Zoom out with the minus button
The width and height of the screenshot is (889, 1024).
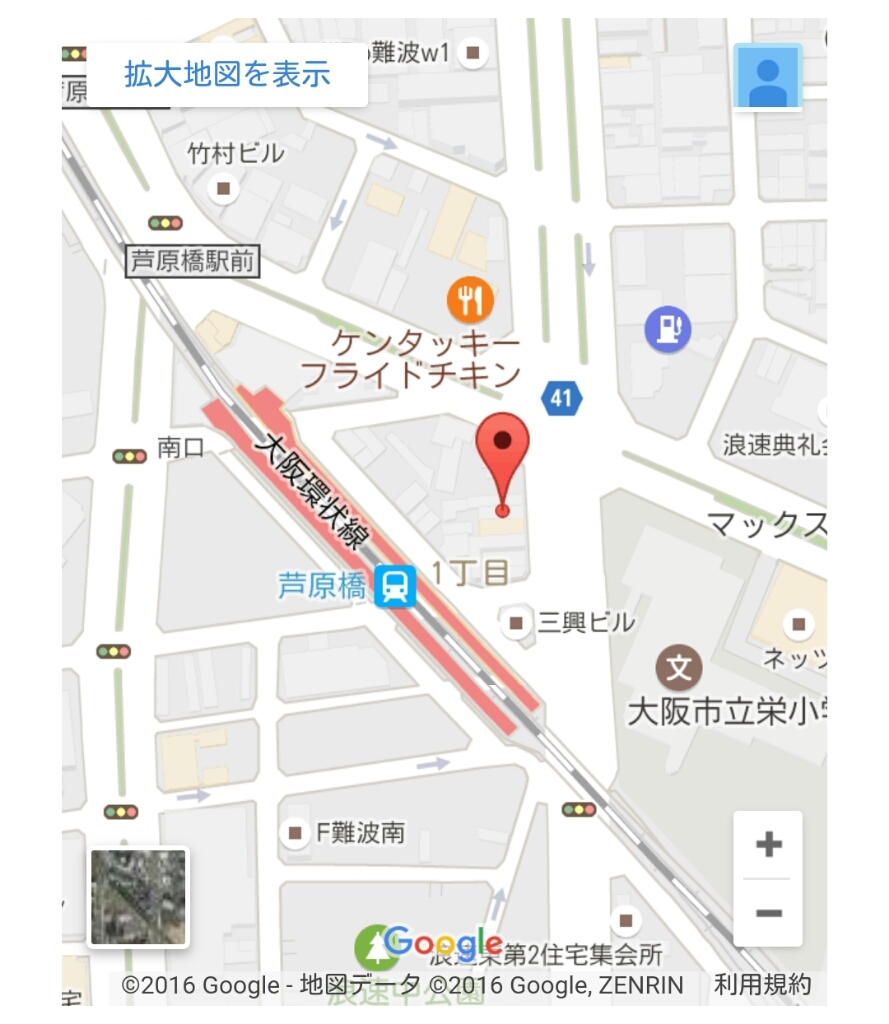coord(768,913)
